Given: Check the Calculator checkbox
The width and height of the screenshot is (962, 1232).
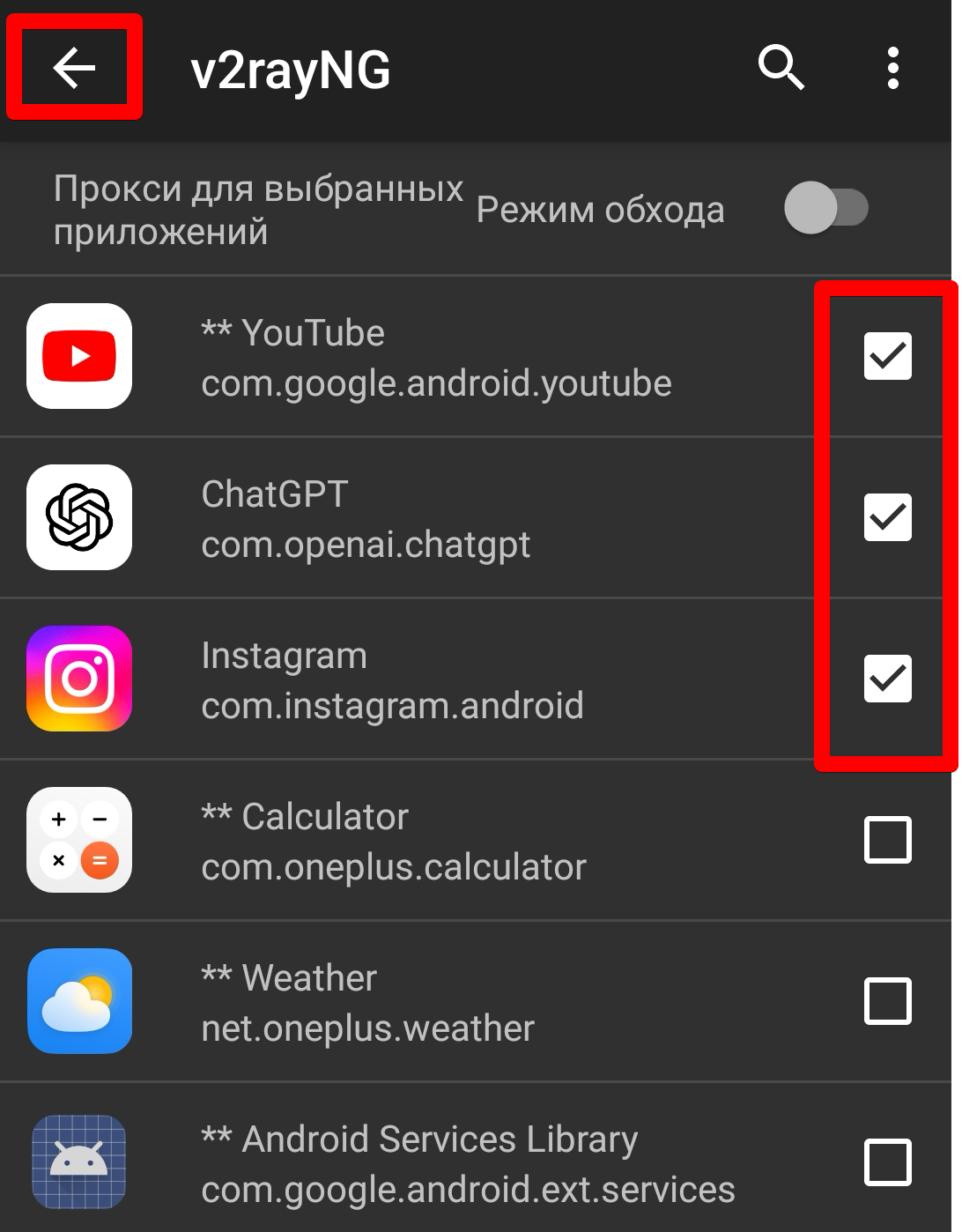Looking at the screenshot, I should tap(887, 840).
